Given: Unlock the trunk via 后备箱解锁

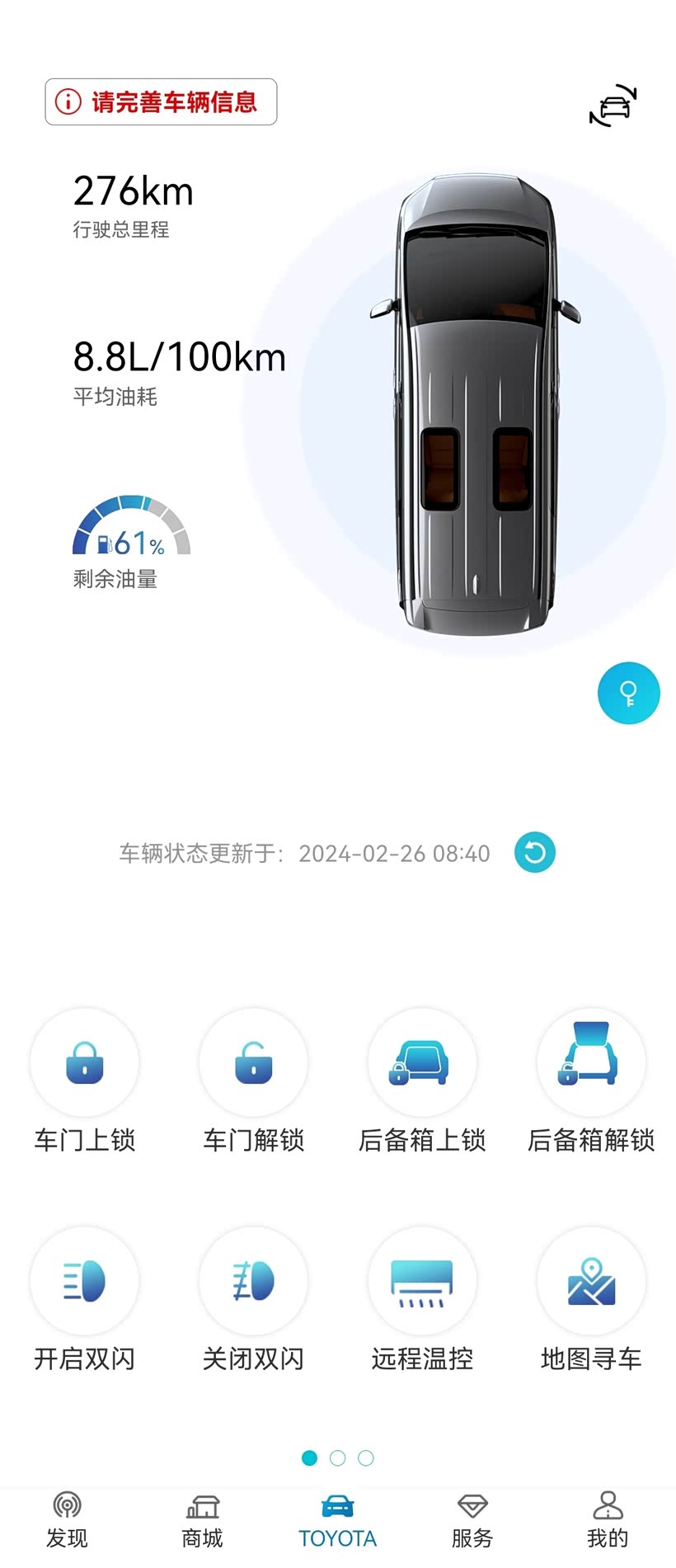Looking at the screenshot, I should coord(591,1081).
